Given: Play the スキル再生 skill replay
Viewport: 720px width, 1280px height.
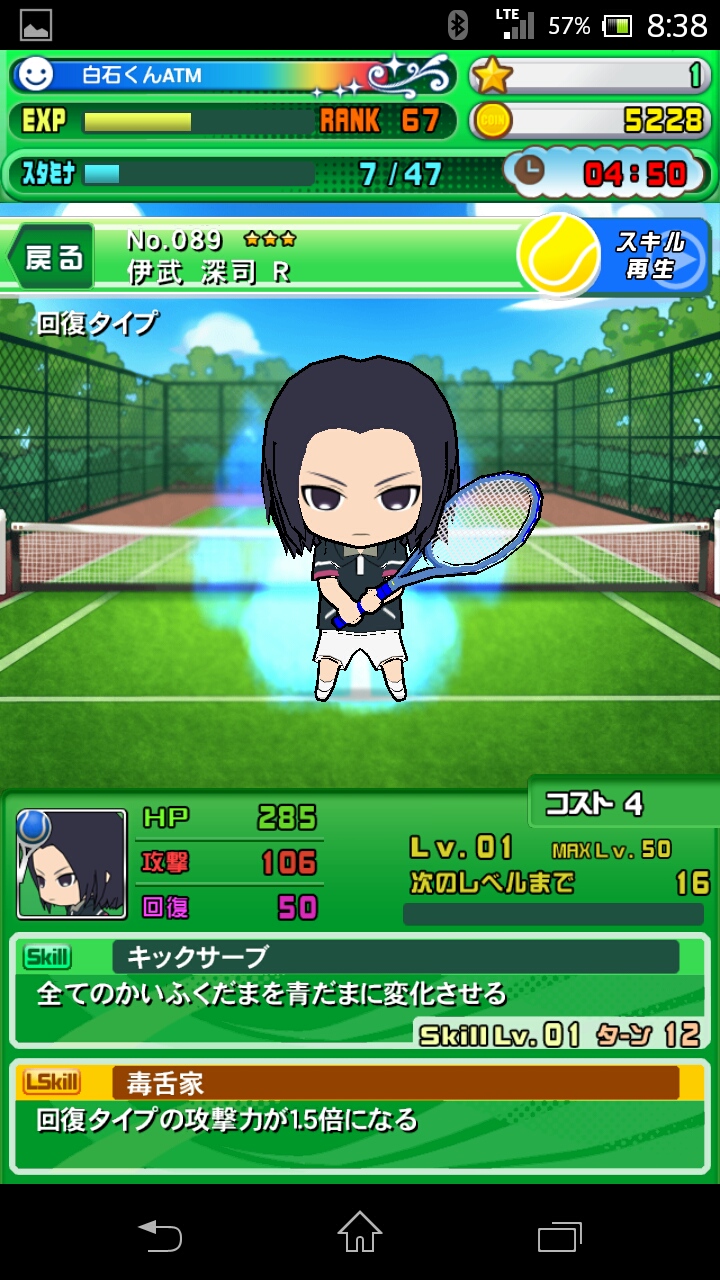Looking at the screenshot, I should 640,256.
